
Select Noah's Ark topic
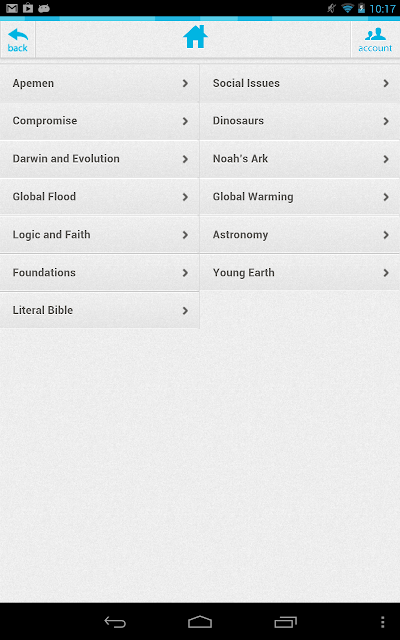tap(300, 159)
